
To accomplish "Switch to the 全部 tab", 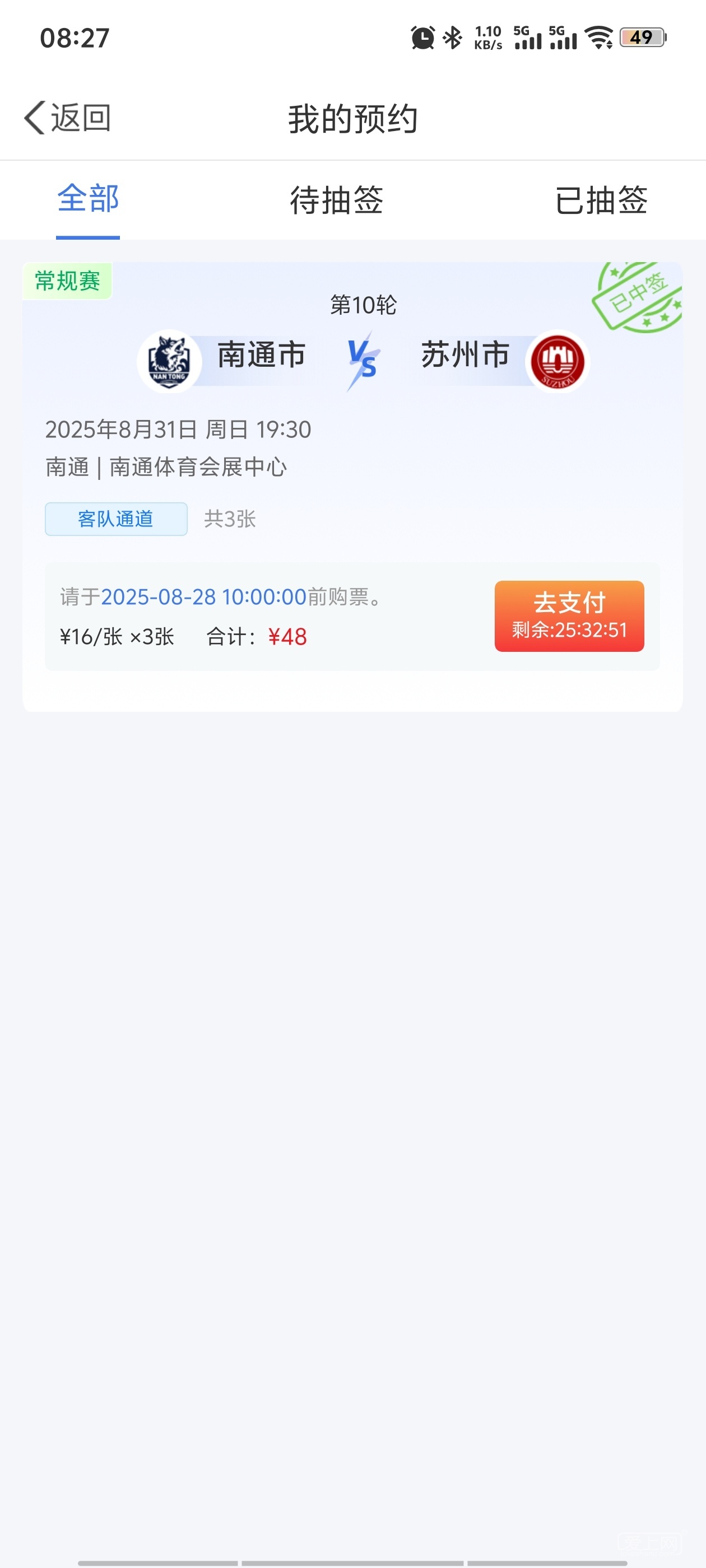I will coord(89,200).
